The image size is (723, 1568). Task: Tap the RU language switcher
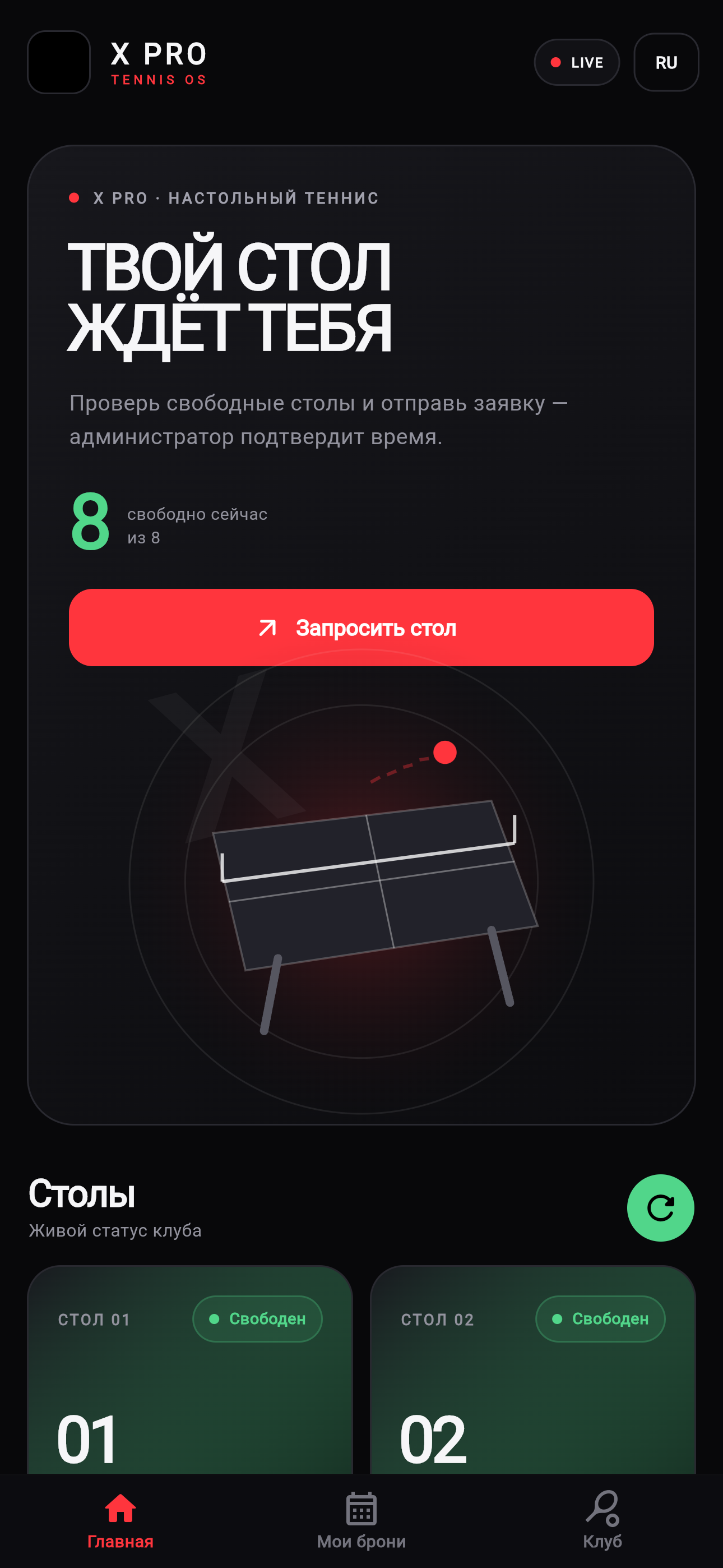(666, 62)
